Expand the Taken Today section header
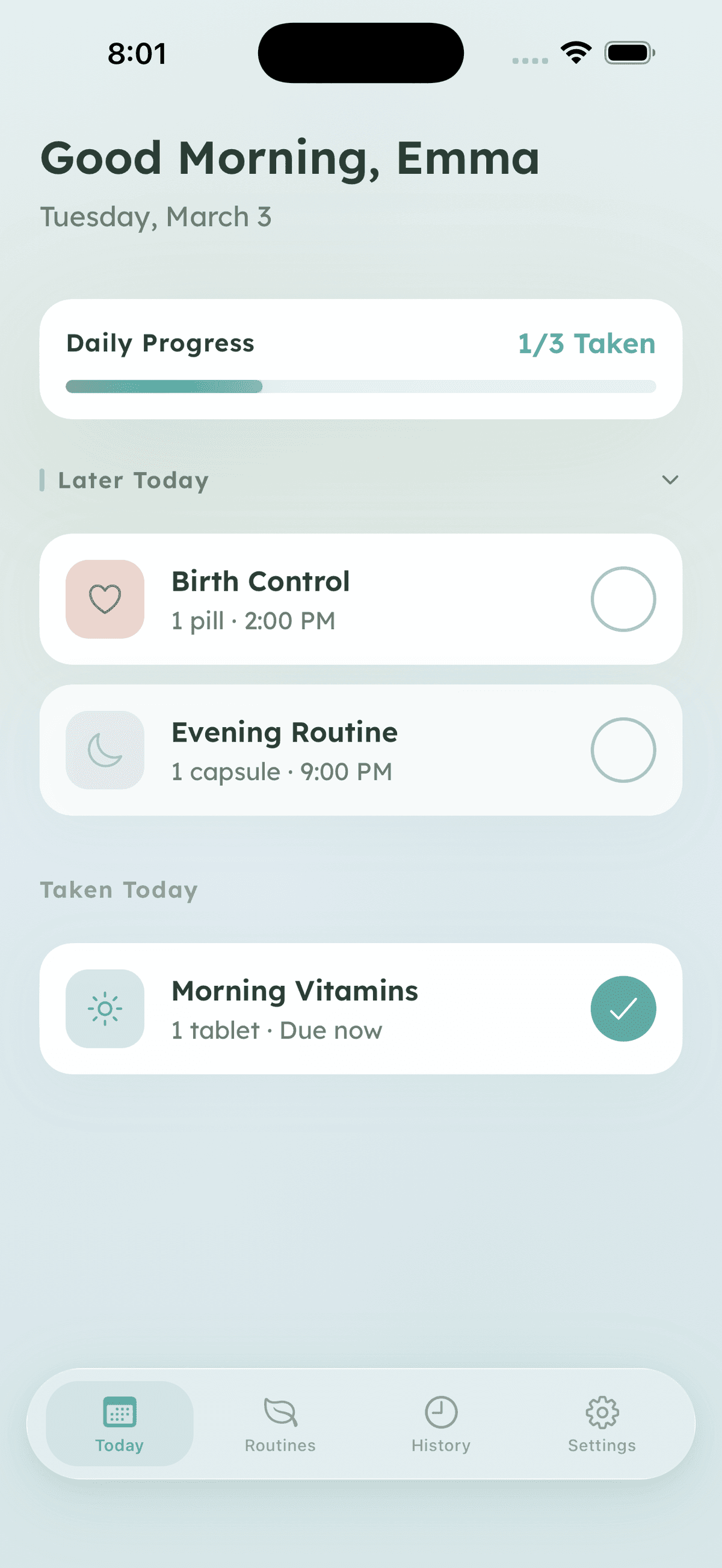Image resolution: width=722 pixels, height=1568 pixels. click(x=119, y=890)
